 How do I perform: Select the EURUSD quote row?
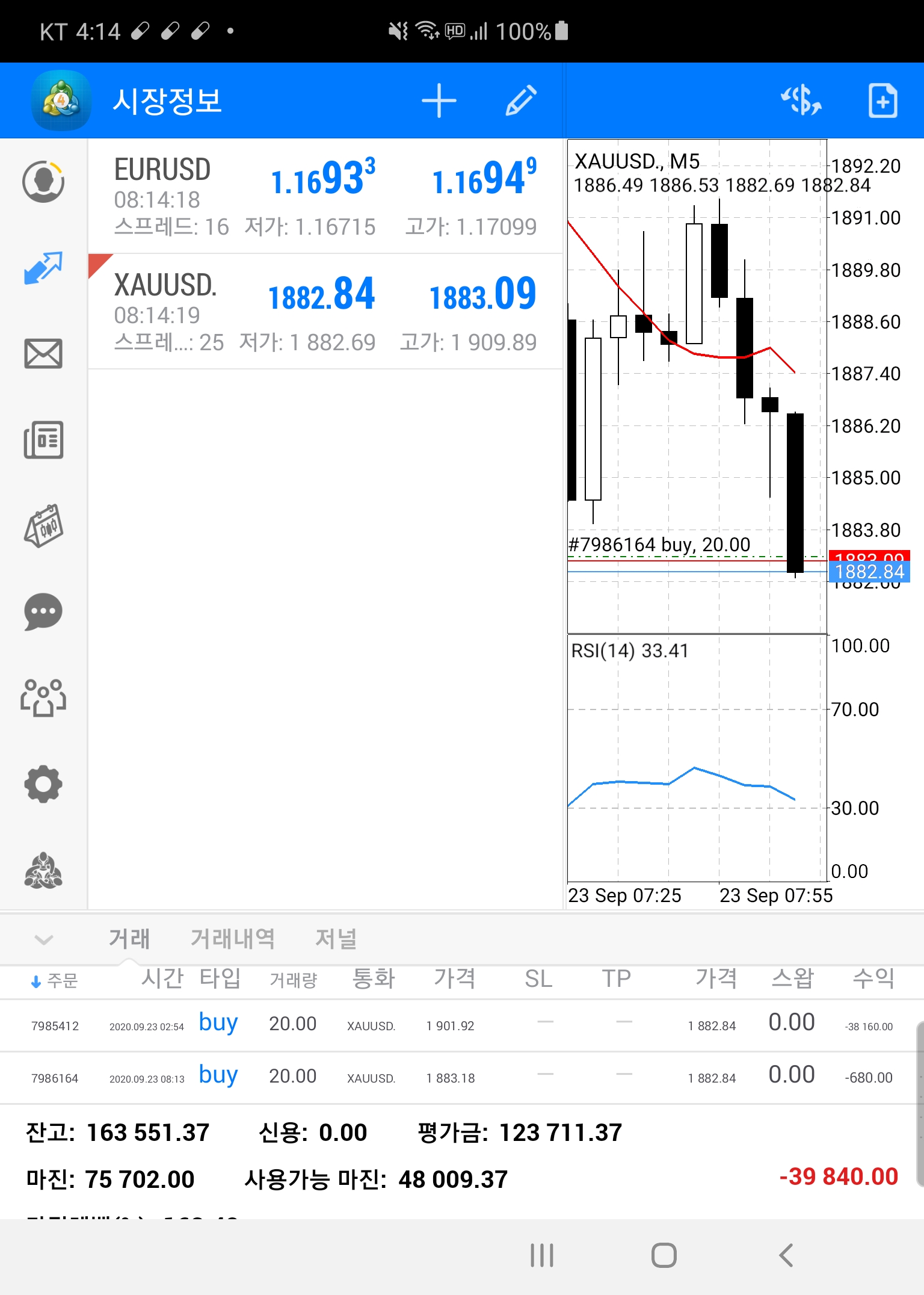(x=325, y=196)
